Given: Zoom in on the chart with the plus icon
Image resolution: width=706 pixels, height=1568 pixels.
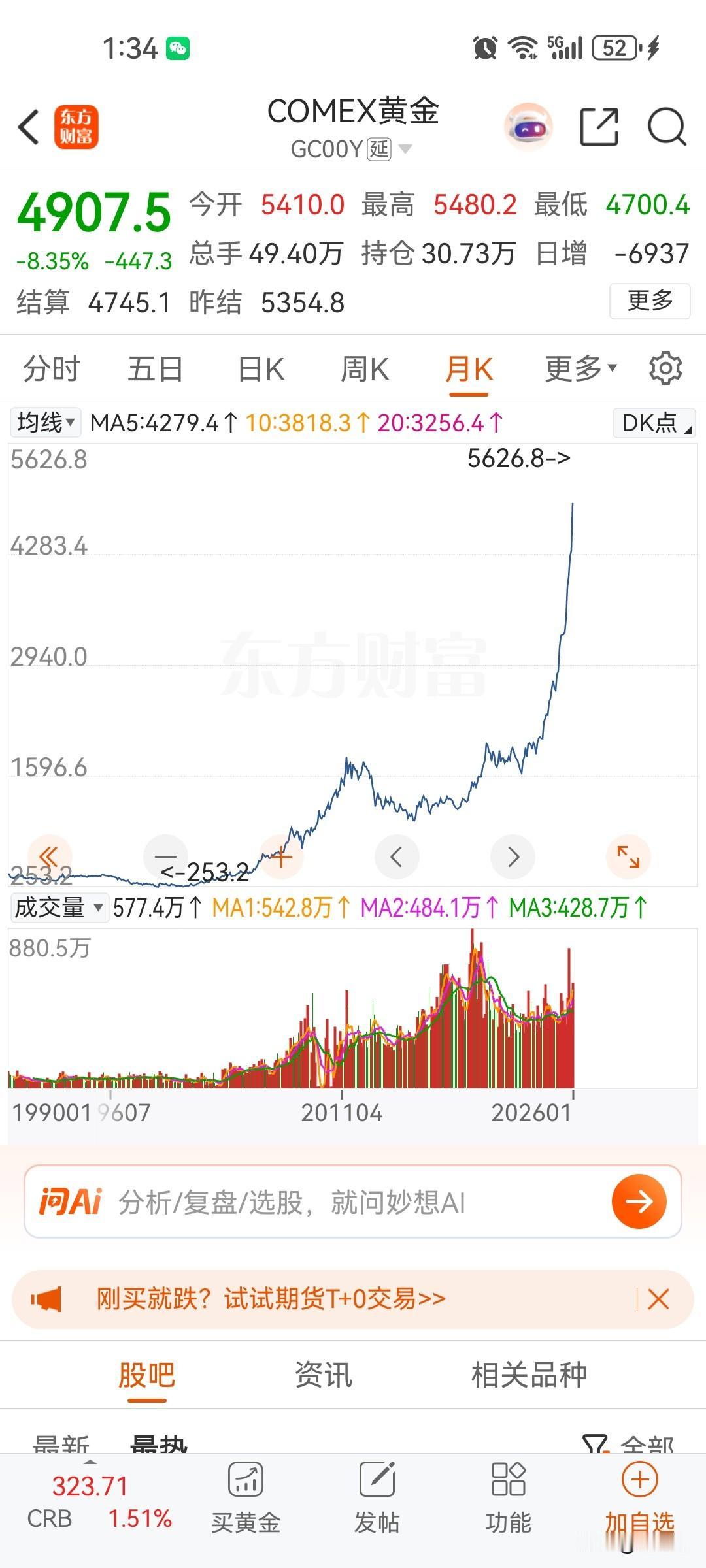Looking at the screenshot, I should (x=281, y=857).
